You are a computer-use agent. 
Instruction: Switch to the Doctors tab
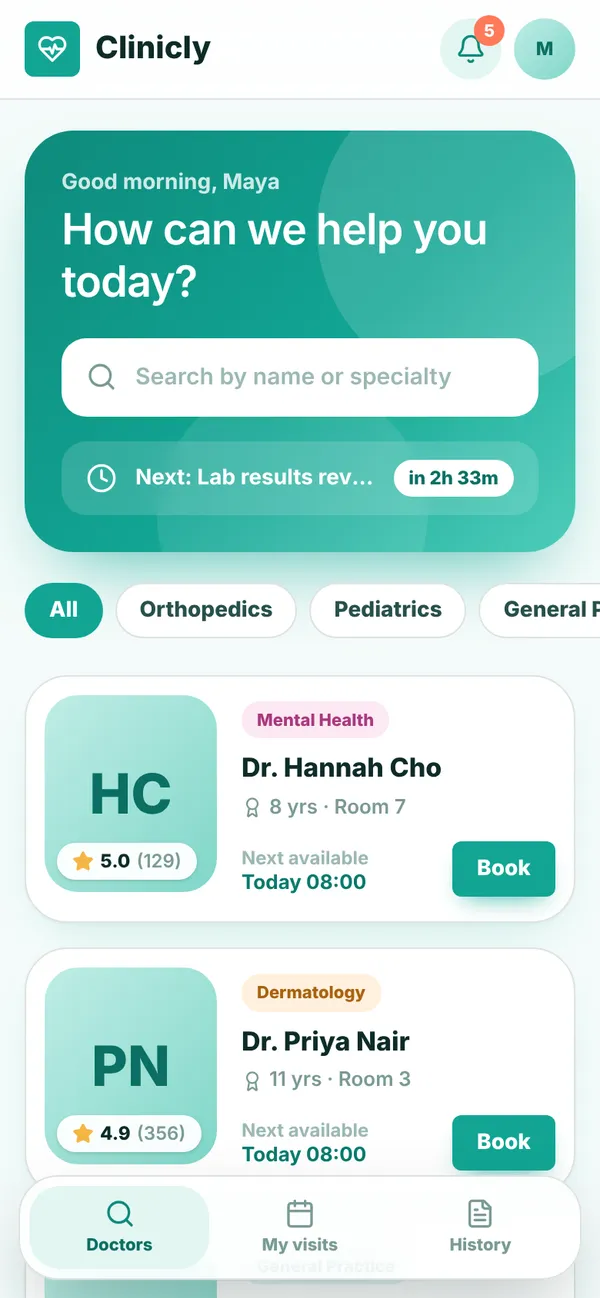120,1227
